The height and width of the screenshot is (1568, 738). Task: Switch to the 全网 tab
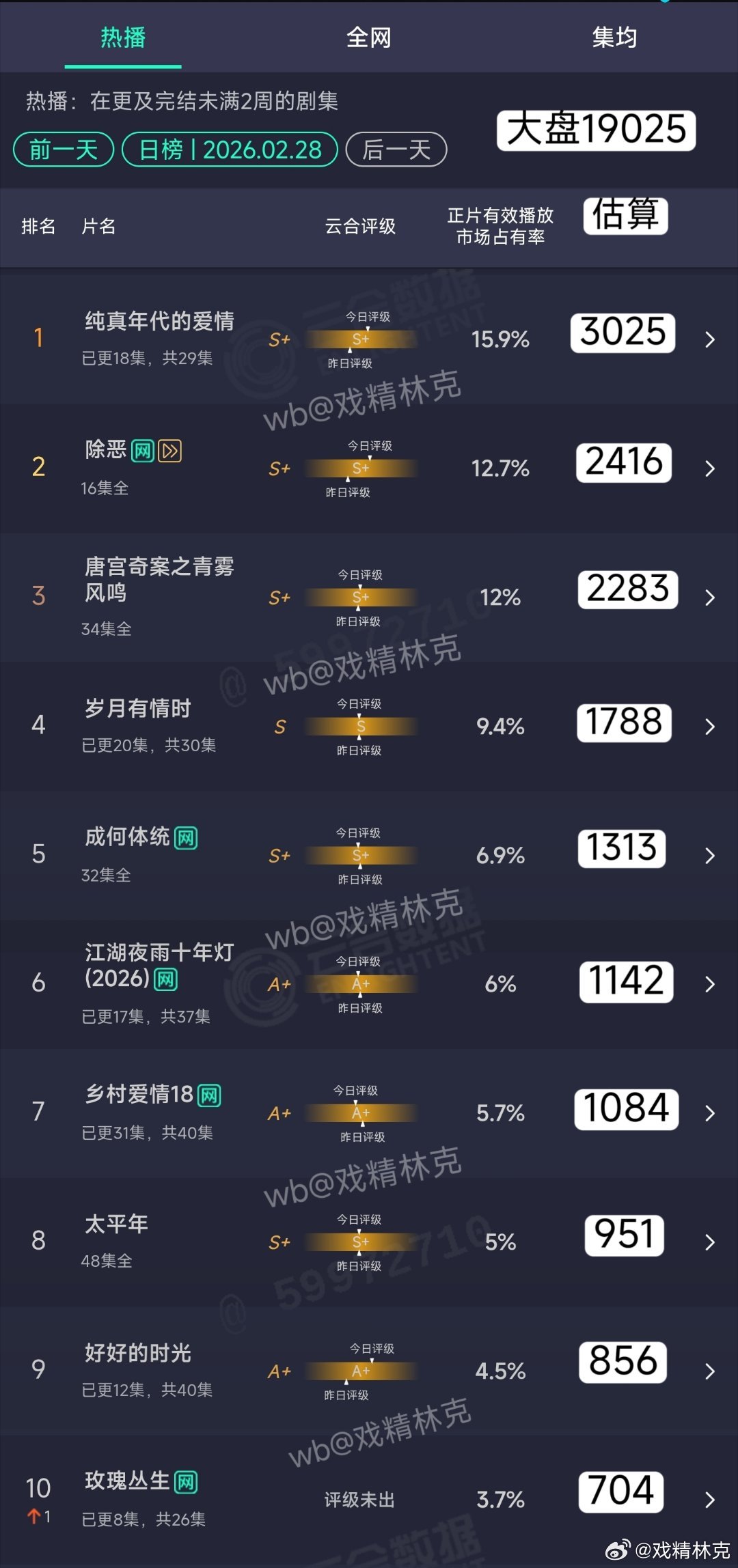coord(369,38)
